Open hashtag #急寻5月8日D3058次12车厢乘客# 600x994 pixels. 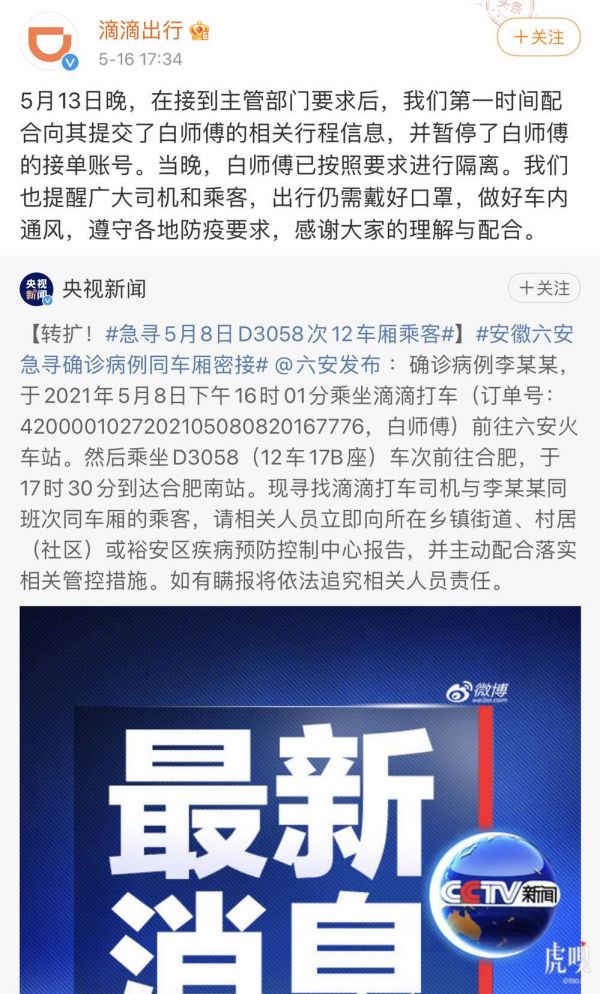281,332
